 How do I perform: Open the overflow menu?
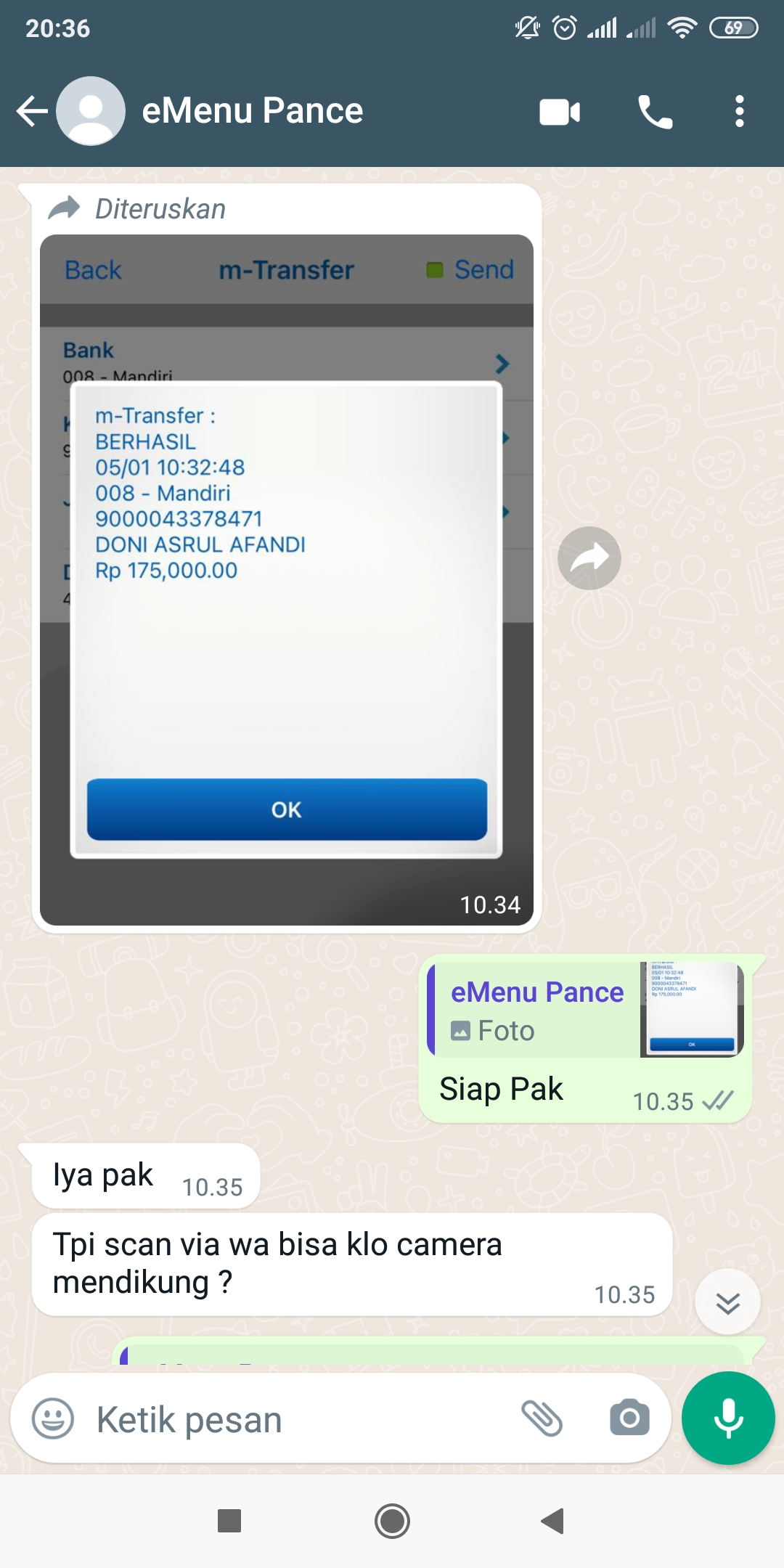(739, 112)
